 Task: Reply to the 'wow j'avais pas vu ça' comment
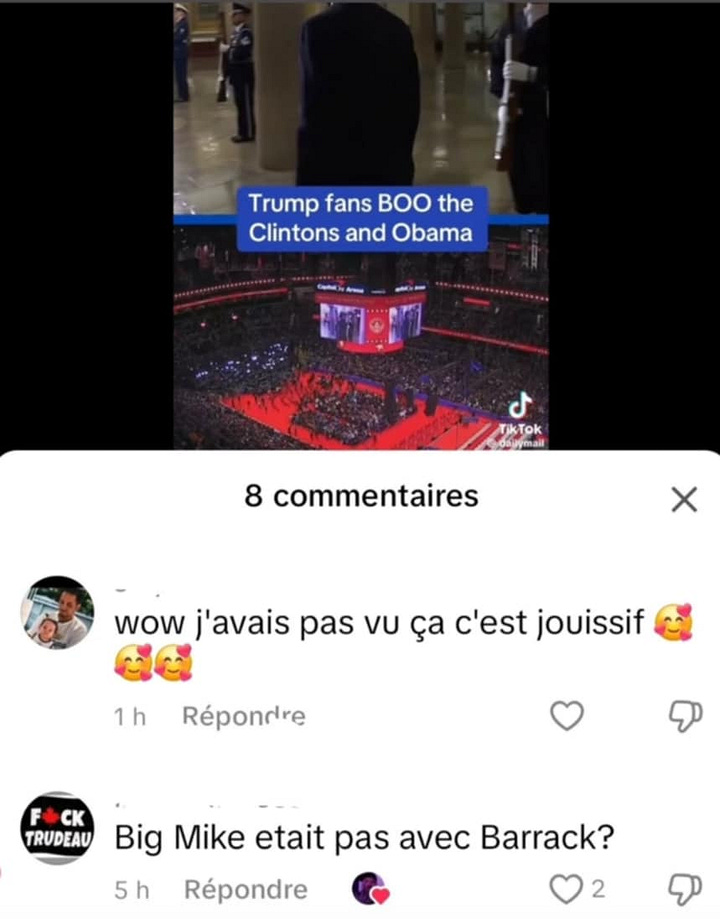[x=243, y=716]
